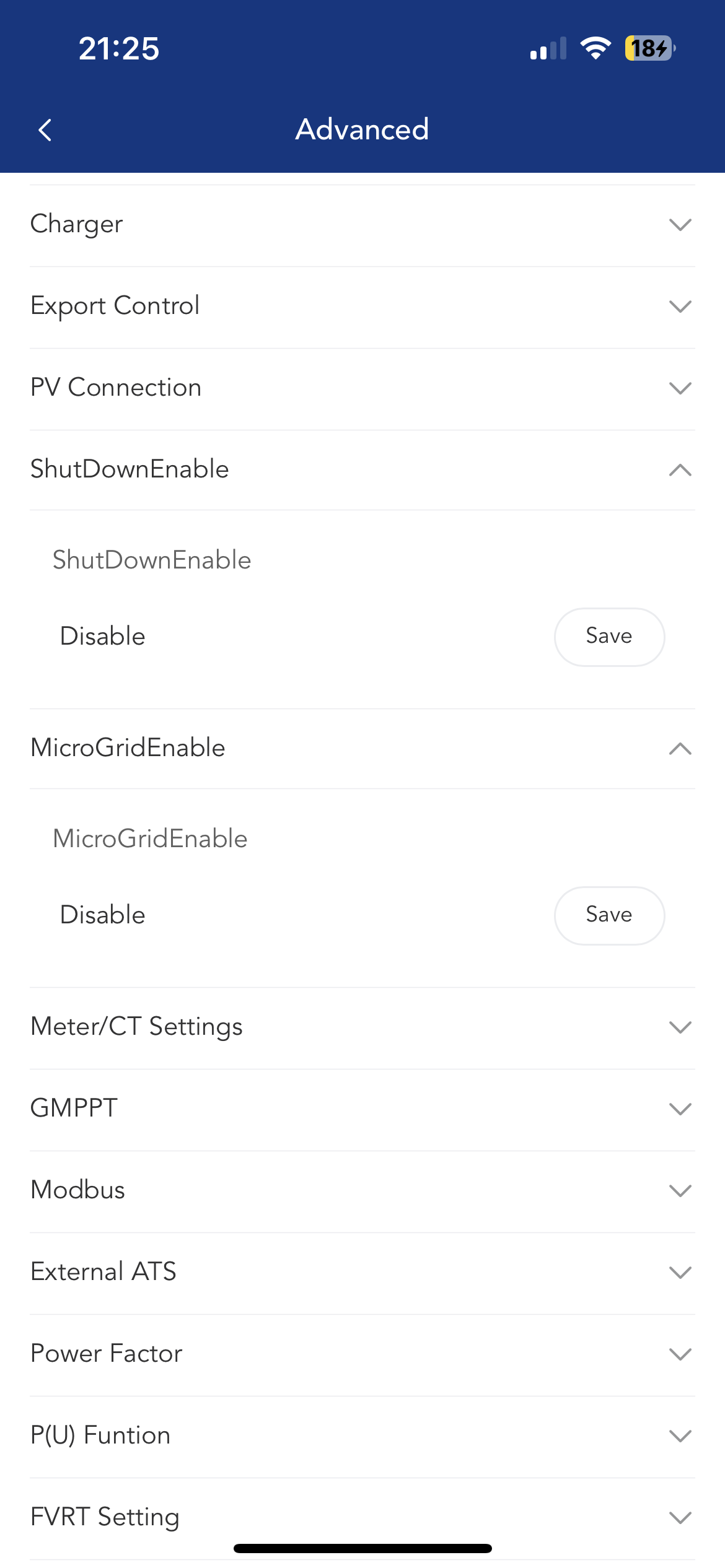The width and height of the screenshot is (725, 1568).
Task: Collapse the MicroGridEnable section
Action: 362,749
